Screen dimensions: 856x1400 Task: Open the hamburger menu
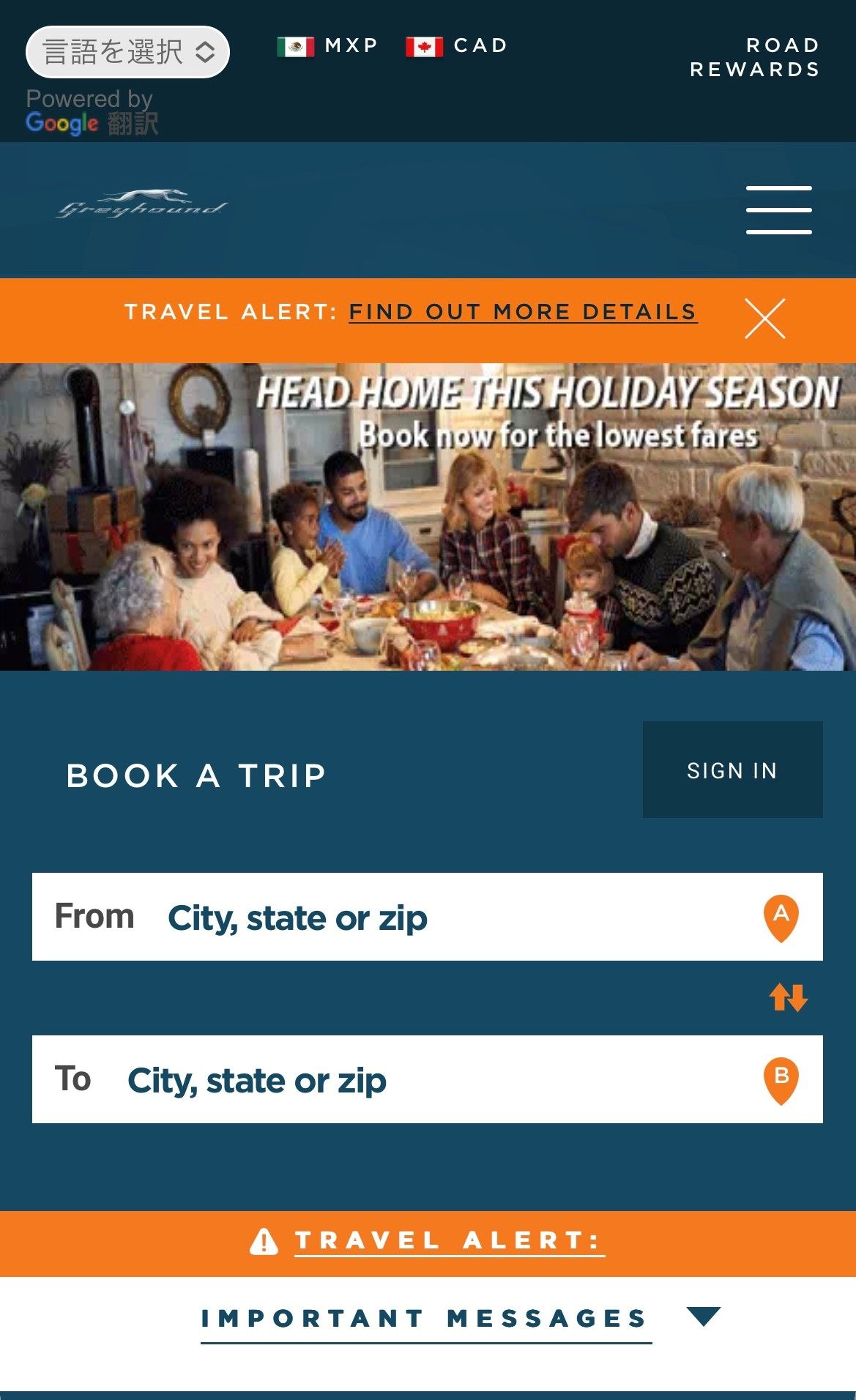pos(778,210)
